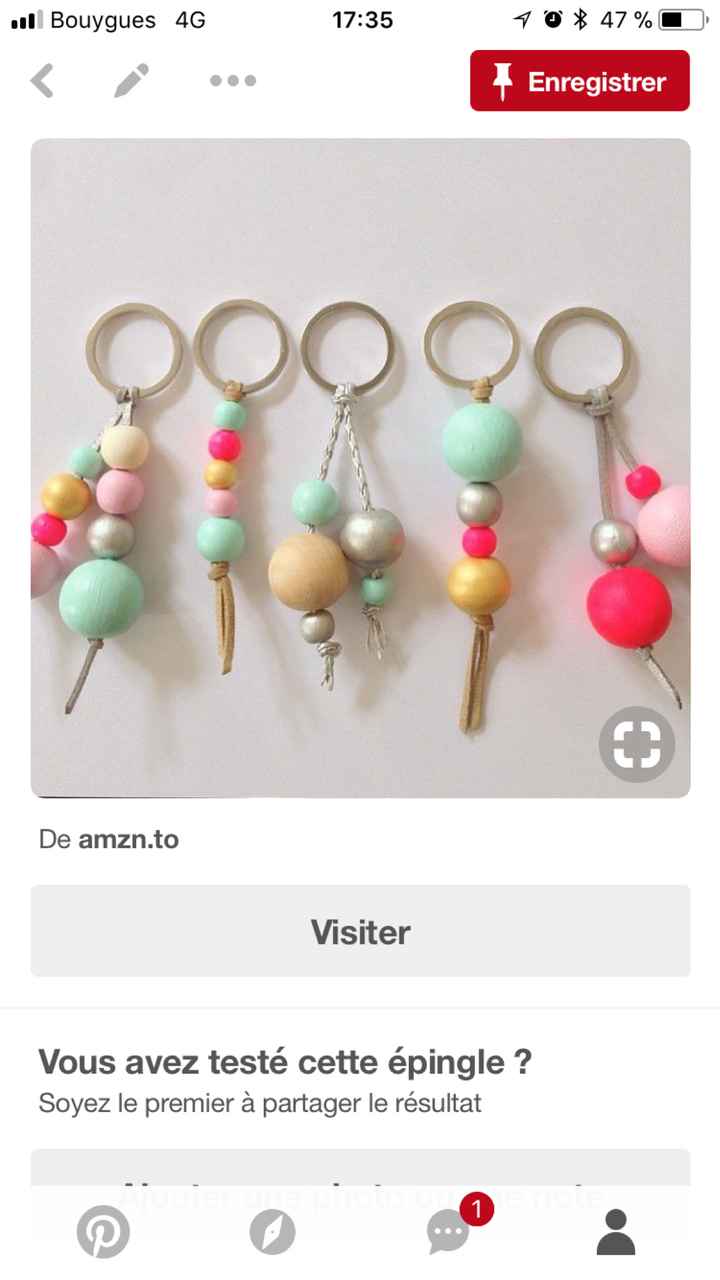Open the Pinterest home feed icon

pyautogui.click(x=103, y=1232)
